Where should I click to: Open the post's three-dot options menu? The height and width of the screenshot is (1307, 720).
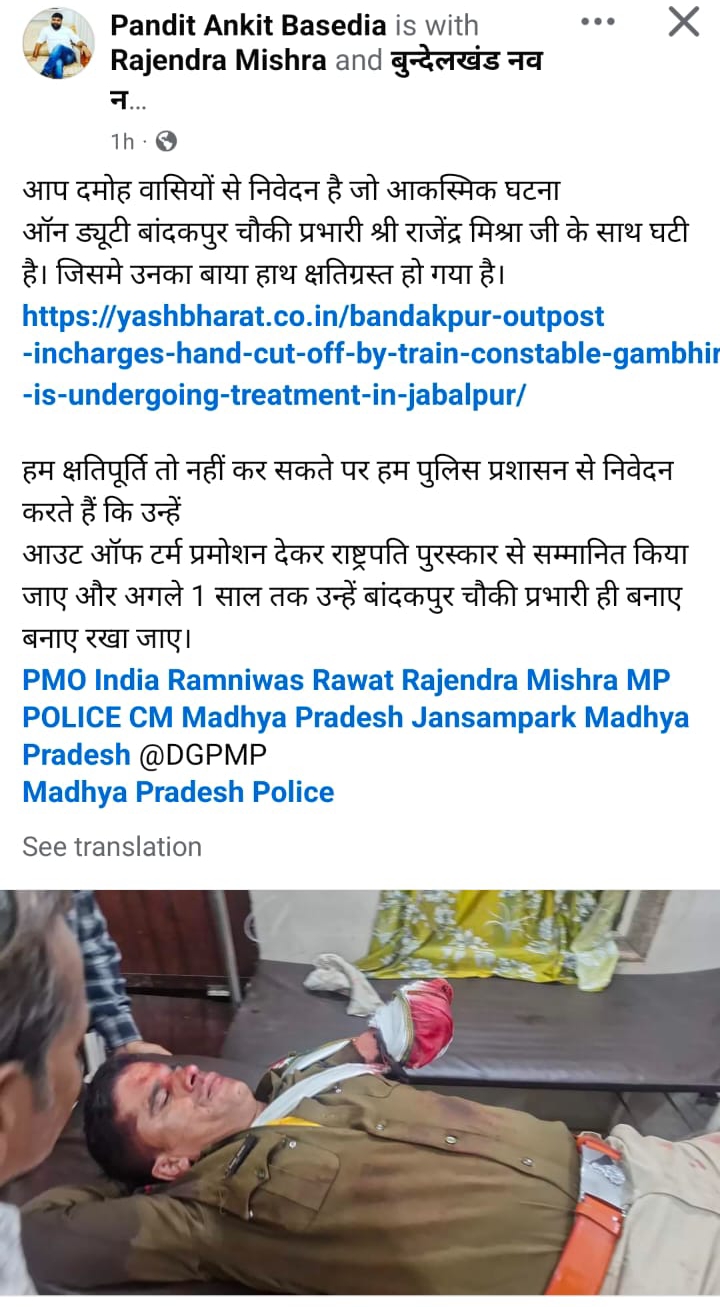click(597, 21)
